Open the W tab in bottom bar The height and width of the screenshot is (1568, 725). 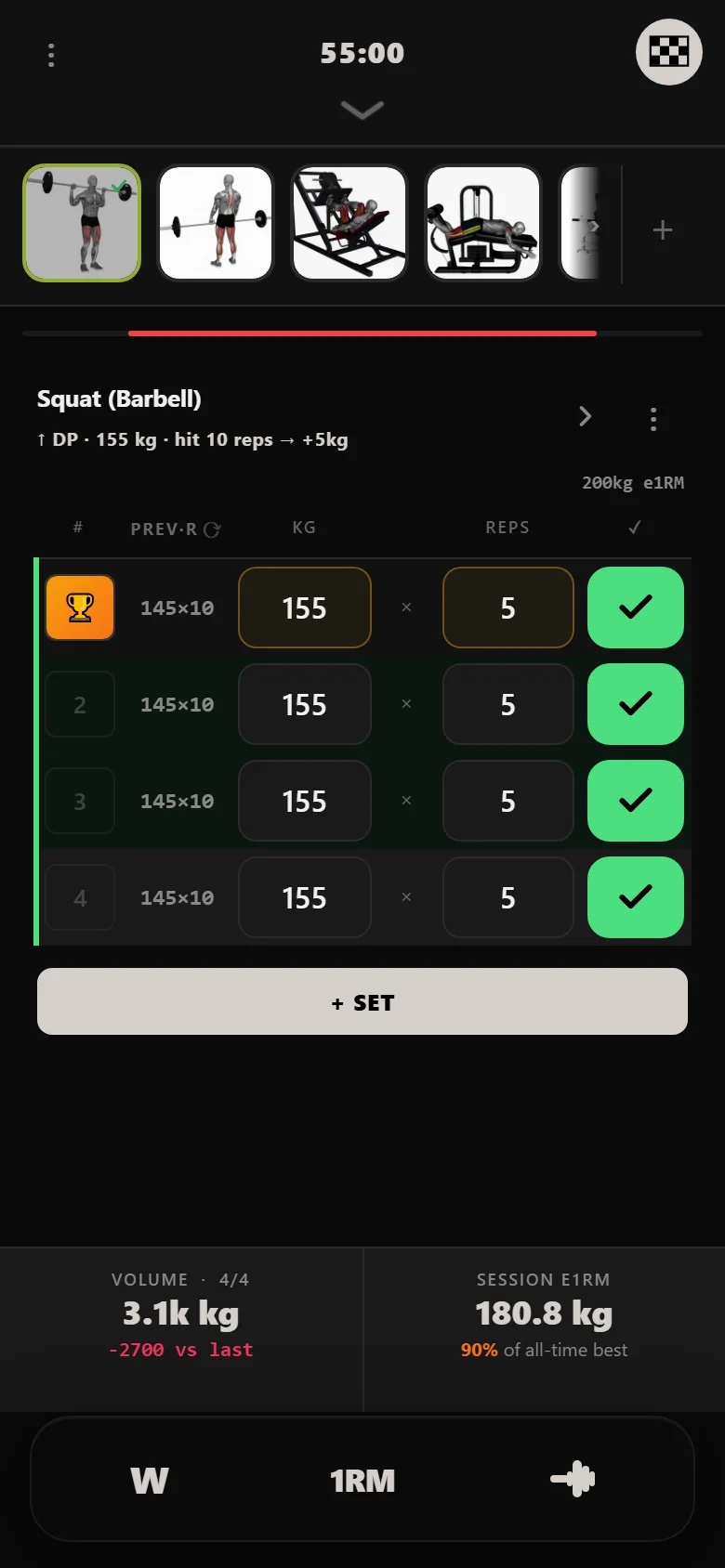click(x=150, y=1480)
